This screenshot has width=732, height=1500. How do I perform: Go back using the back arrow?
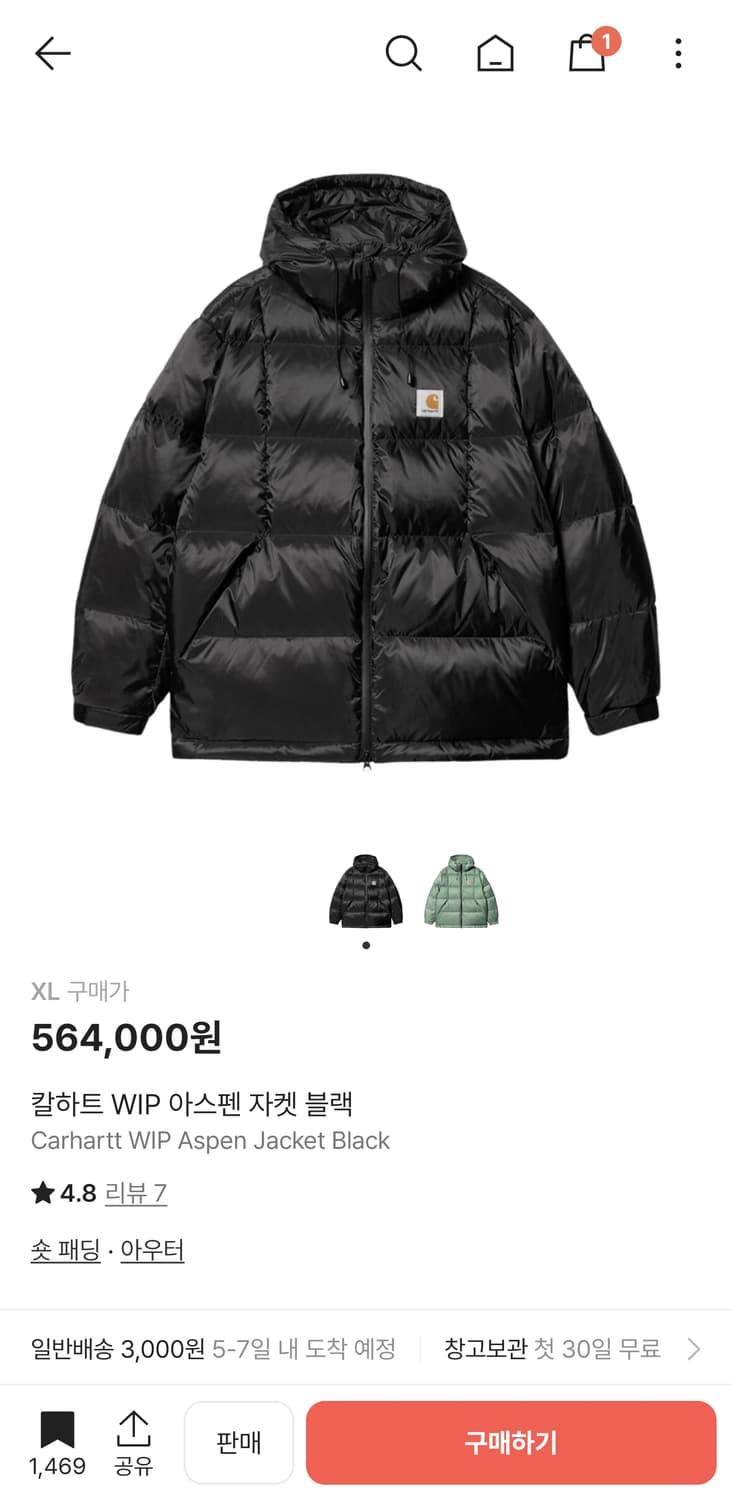point(52,53)
